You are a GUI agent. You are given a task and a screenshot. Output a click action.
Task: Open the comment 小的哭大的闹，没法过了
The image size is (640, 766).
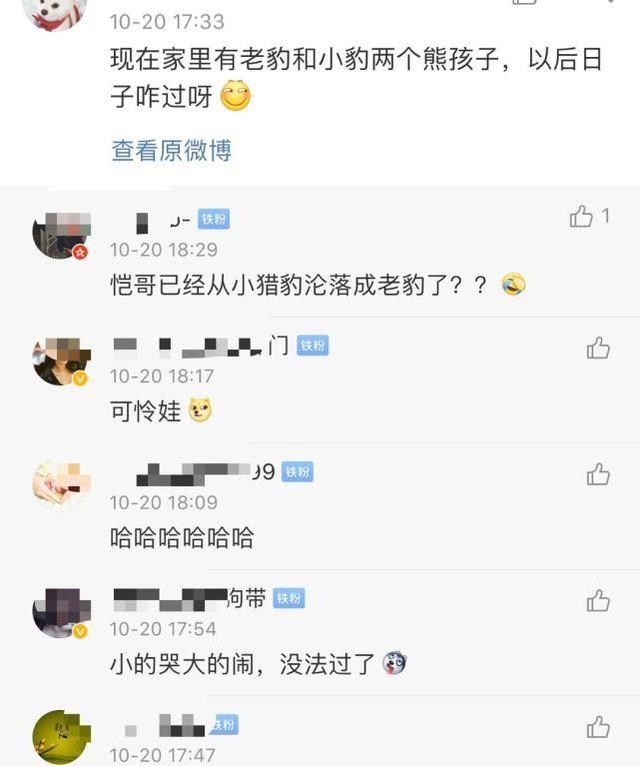click(x=242, y=664)
